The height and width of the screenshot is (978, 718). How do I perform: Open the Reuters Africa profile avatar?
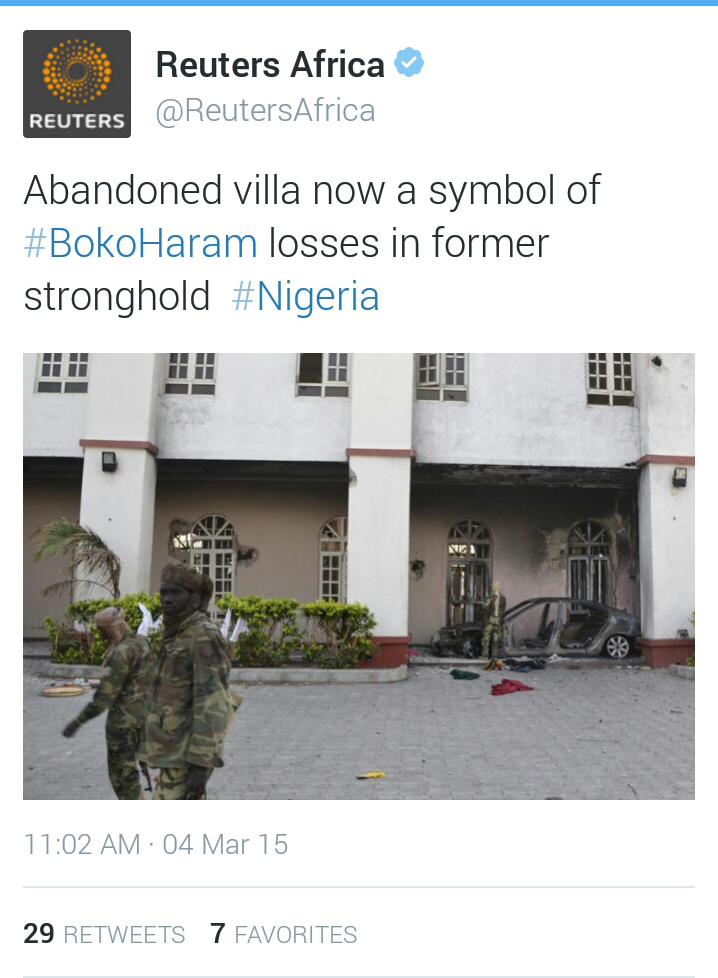[x=77, y=84]
